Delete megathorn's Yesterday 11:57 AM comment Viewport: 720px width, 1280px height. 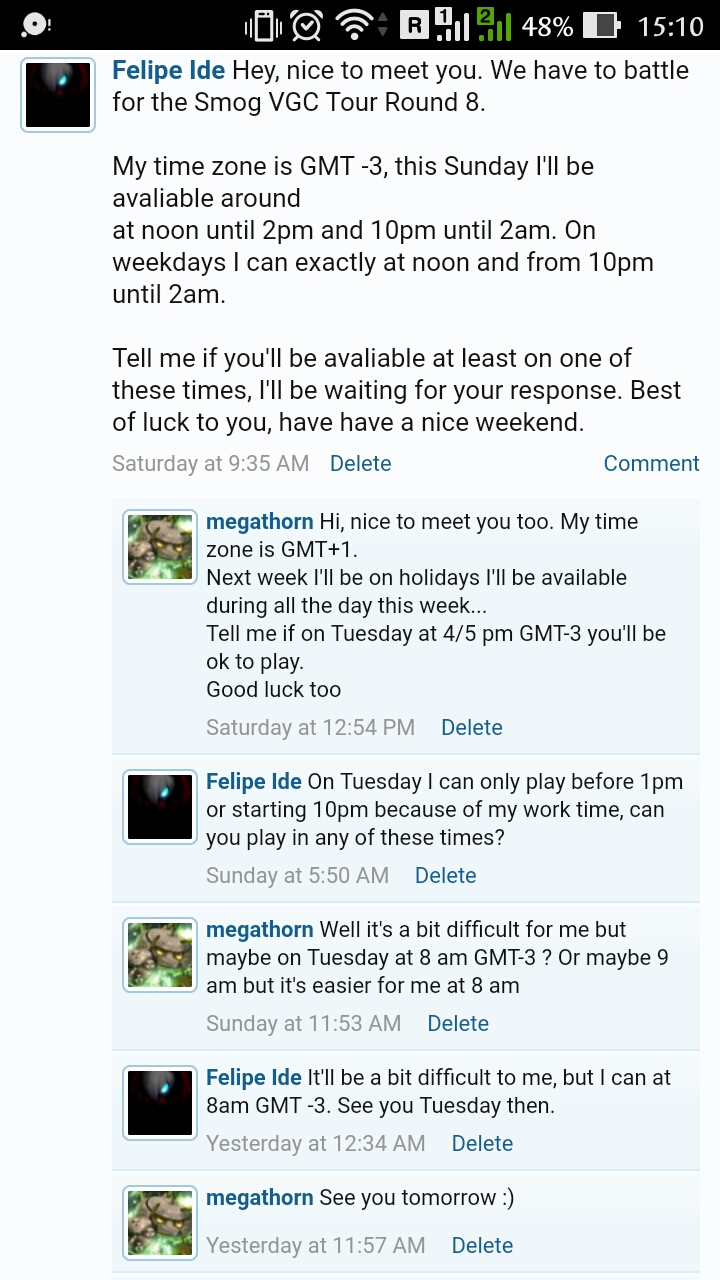pos(482,1245)
